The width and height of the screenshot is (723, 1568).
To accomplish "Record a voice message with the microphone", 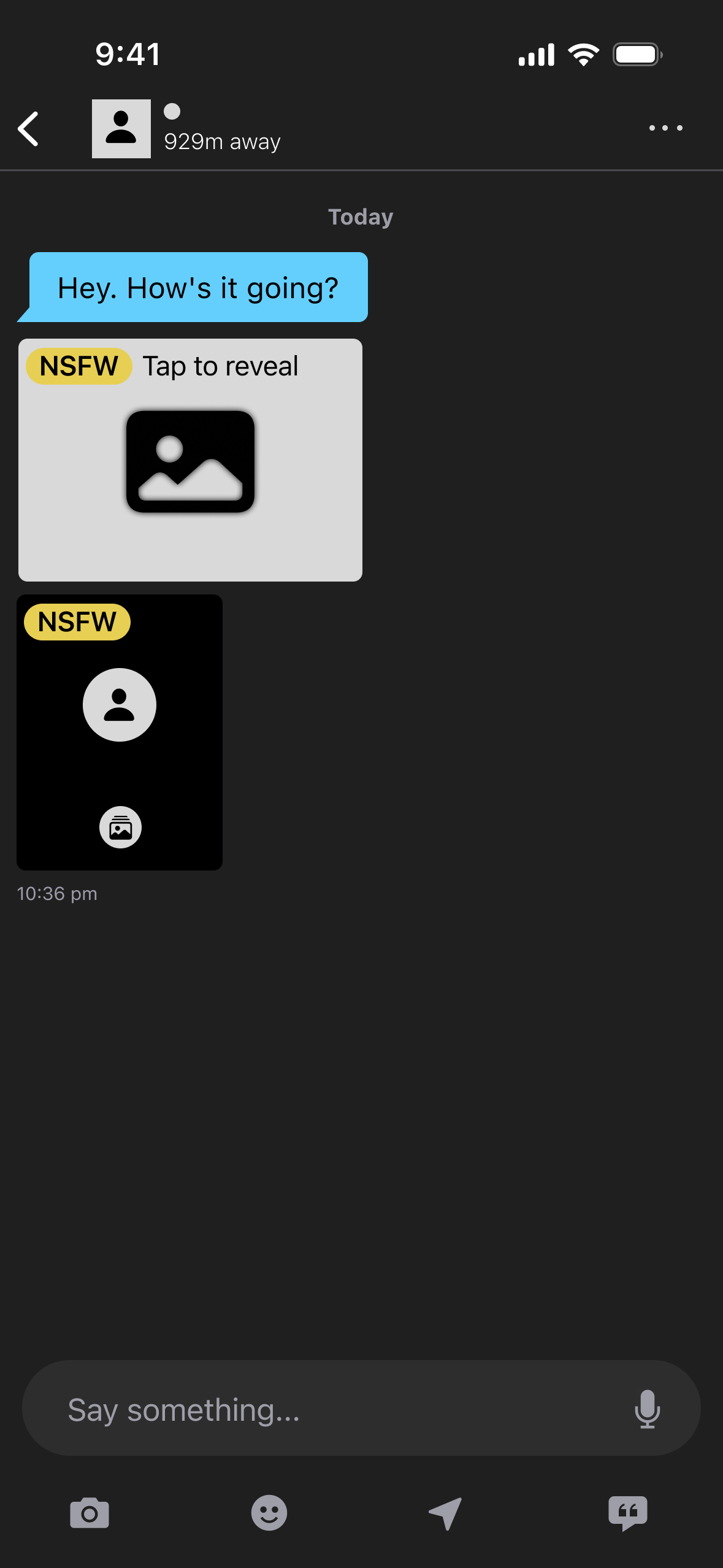I will coord(647,1409).
